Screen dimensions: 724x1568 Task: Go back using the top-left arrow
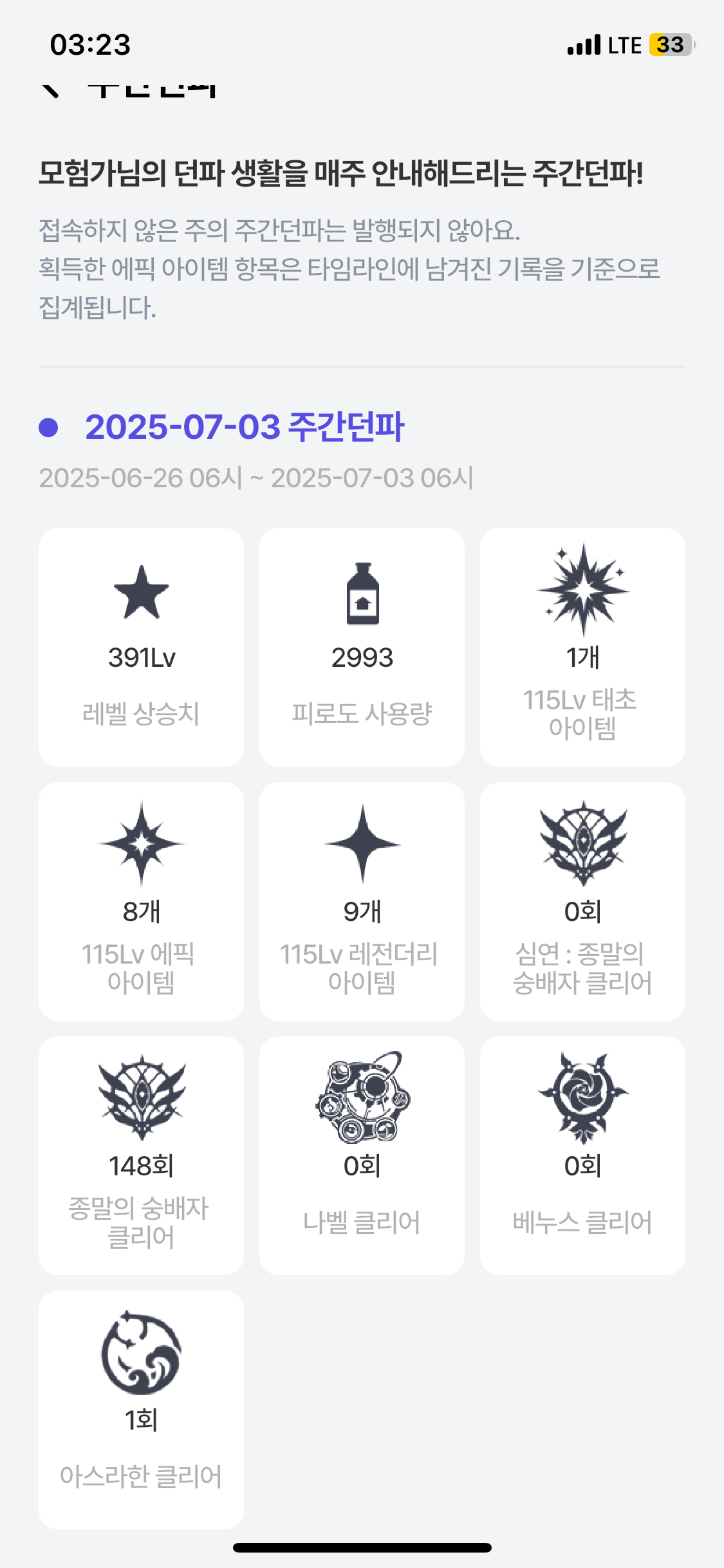coord(50,89)
